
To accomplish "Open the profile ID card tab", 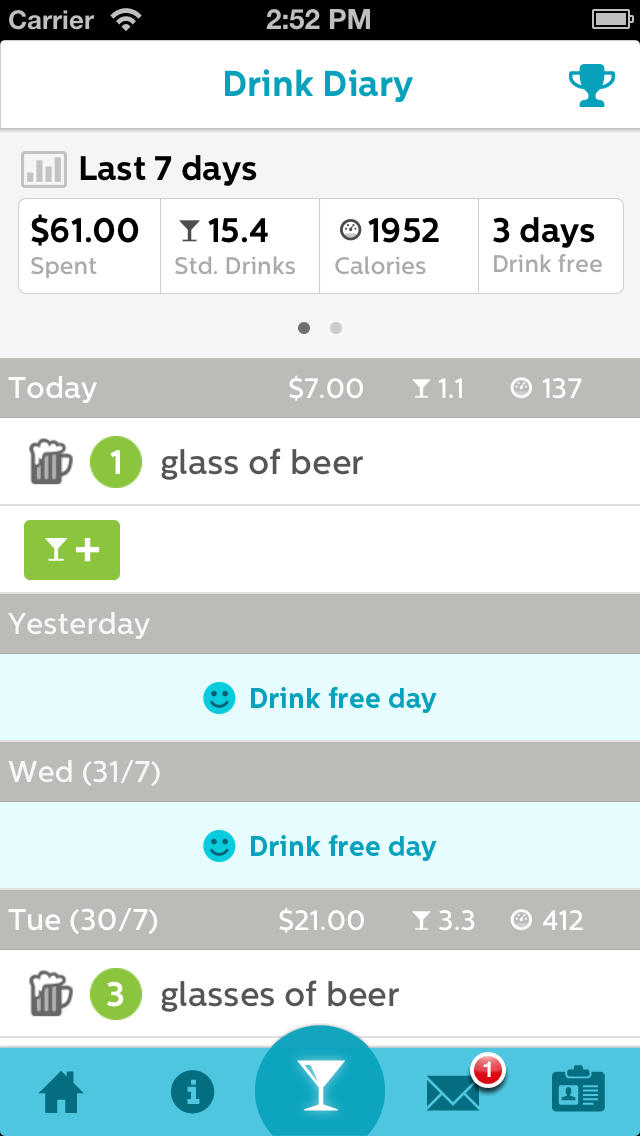I will (578, 1089).
